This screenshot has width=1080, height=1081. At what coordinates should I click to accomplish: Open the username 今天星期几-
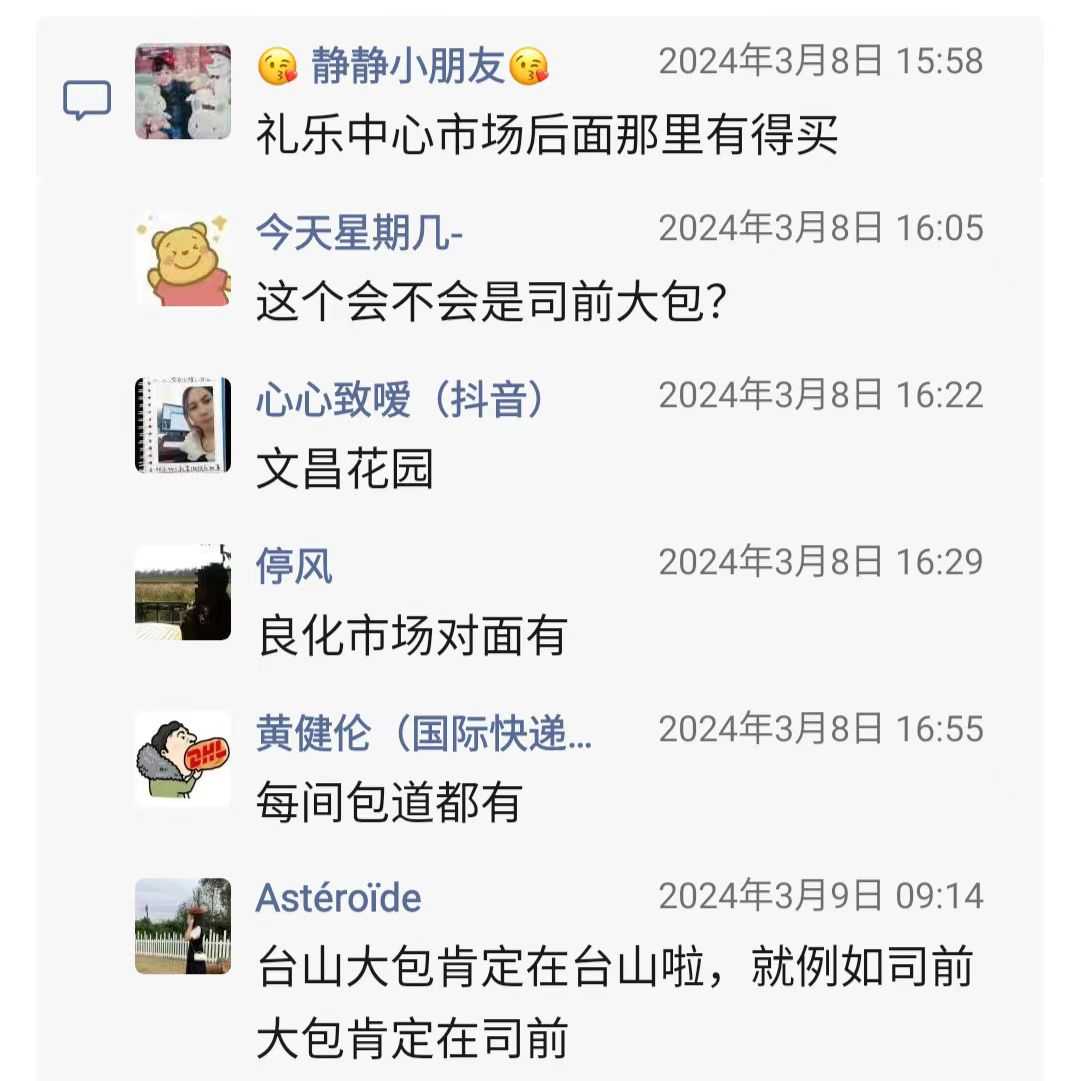(x=358, y=234)
